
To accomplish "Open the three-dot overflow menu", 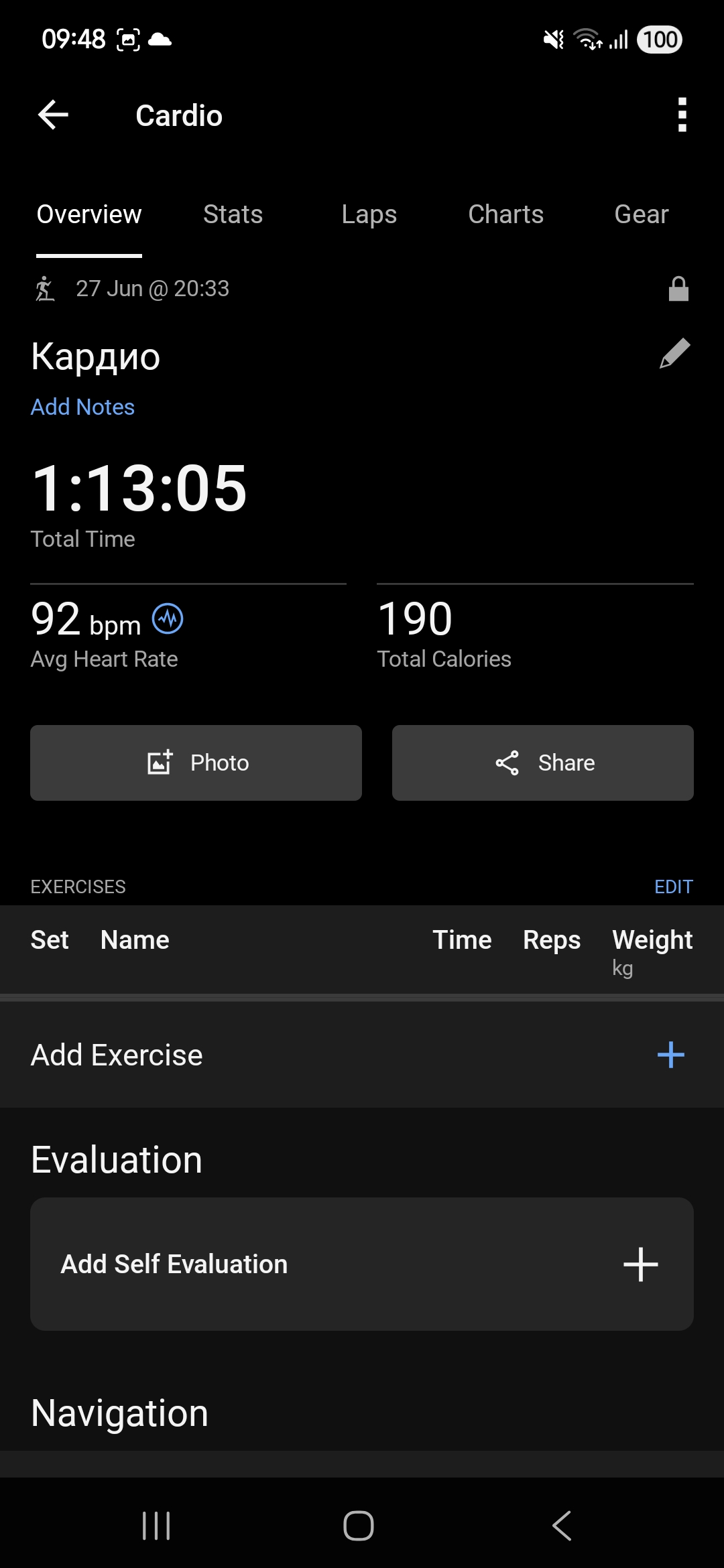I will click(682, 115).
